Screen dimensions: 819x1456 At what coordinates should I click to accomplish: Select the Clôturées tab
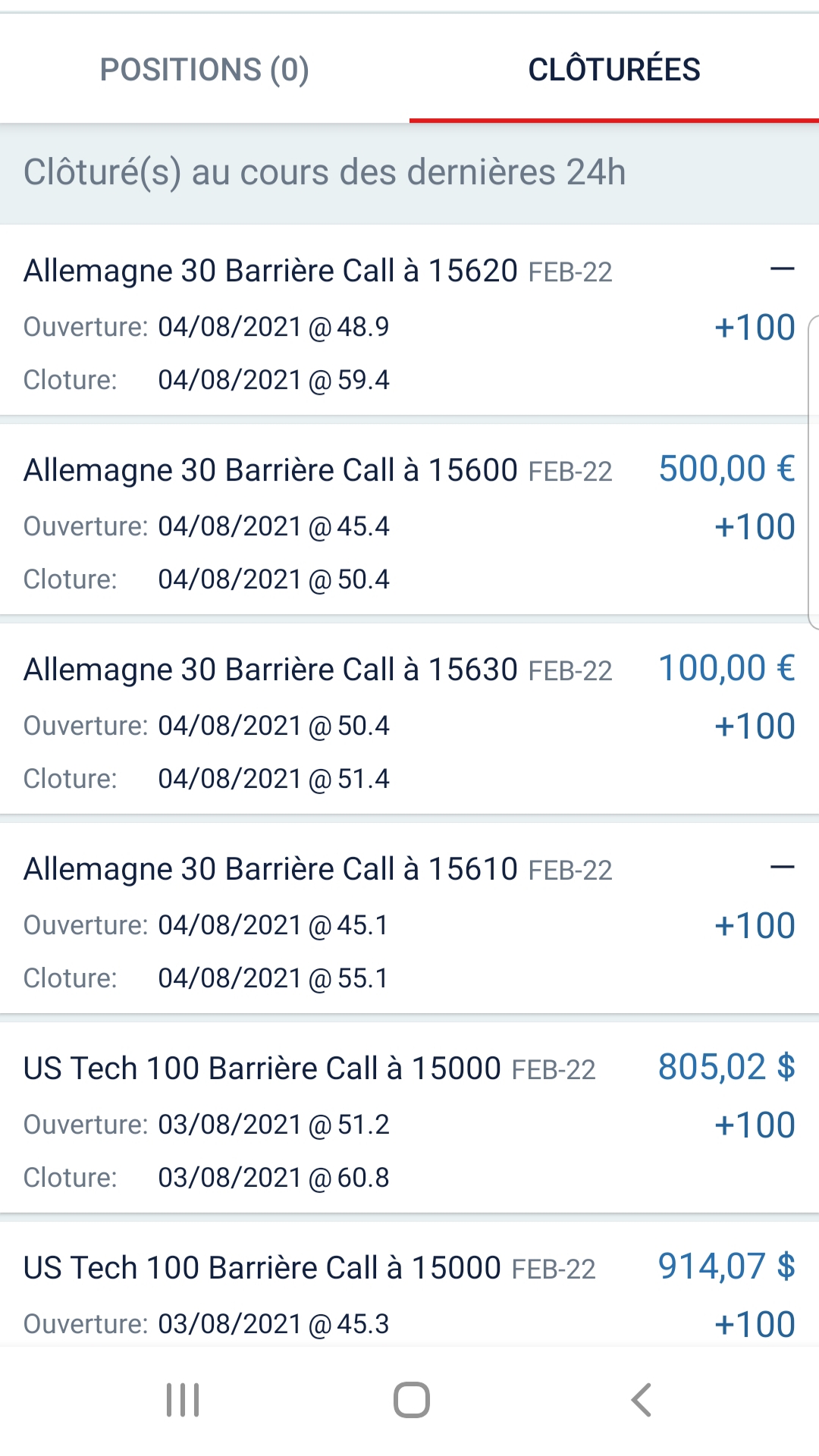click(614, 70)
